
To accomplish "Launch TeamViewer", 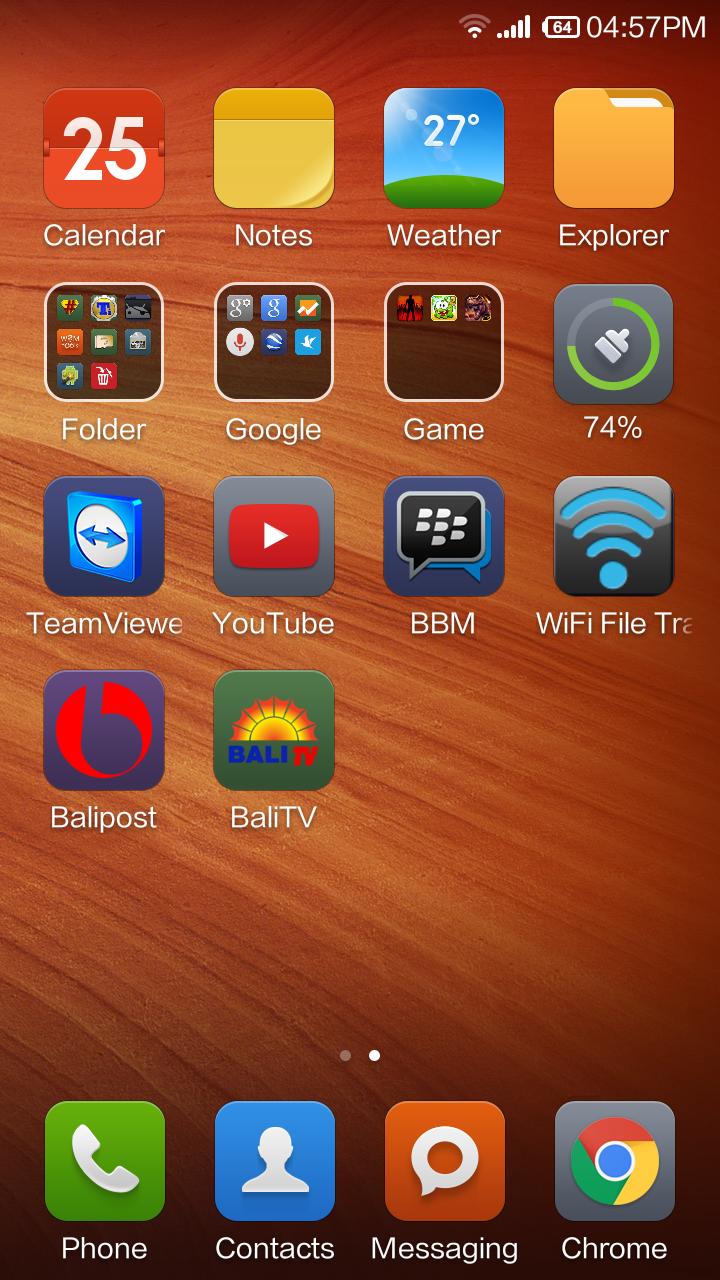I will click(x=104, y=536).
